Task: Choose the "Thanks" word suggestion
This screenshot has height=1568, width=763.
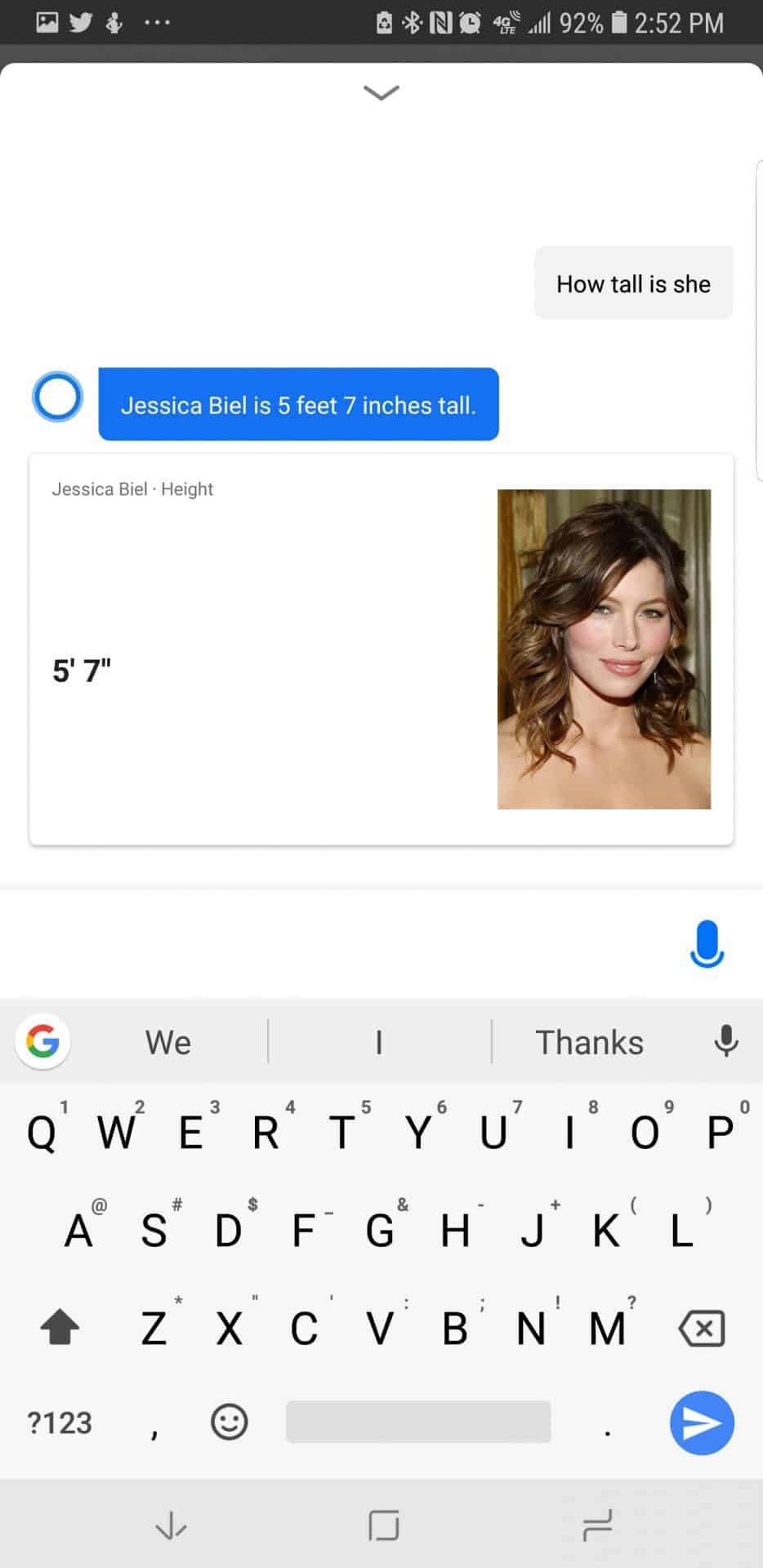Action: (x=589, y=1042)
